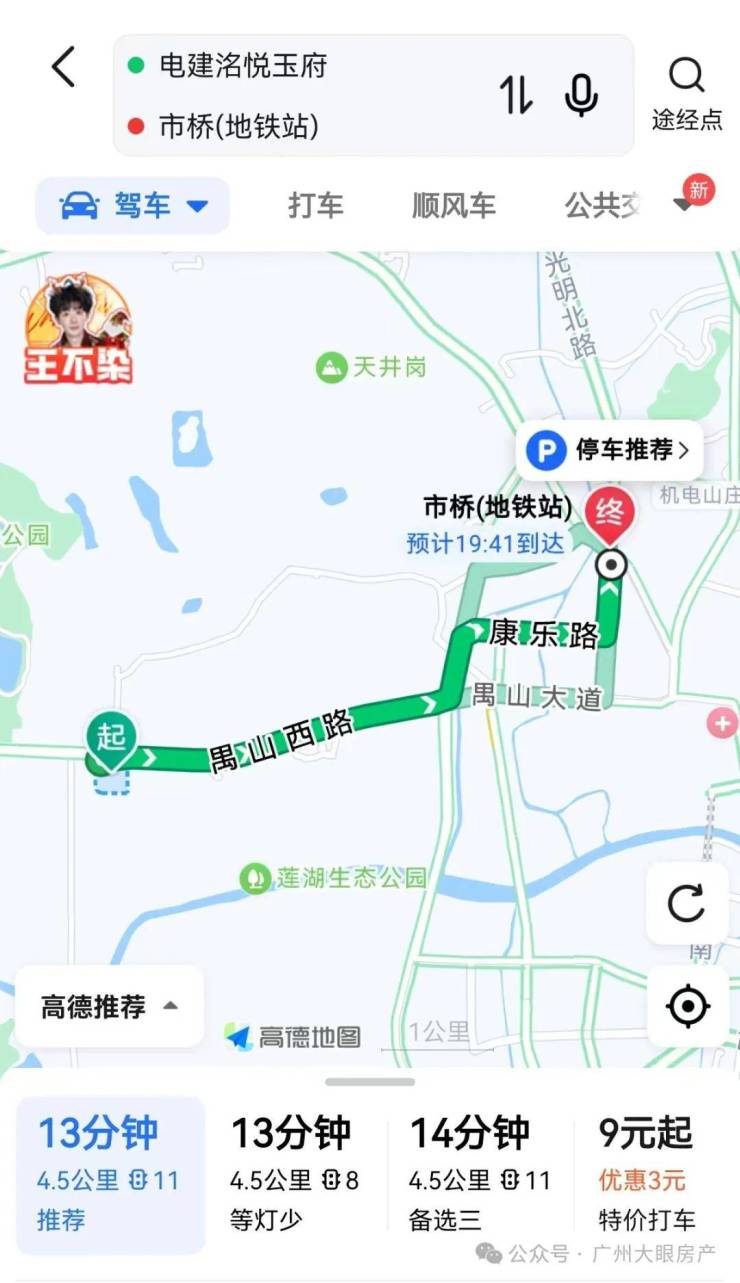Switch to the public transit tab

pos(602,206)
